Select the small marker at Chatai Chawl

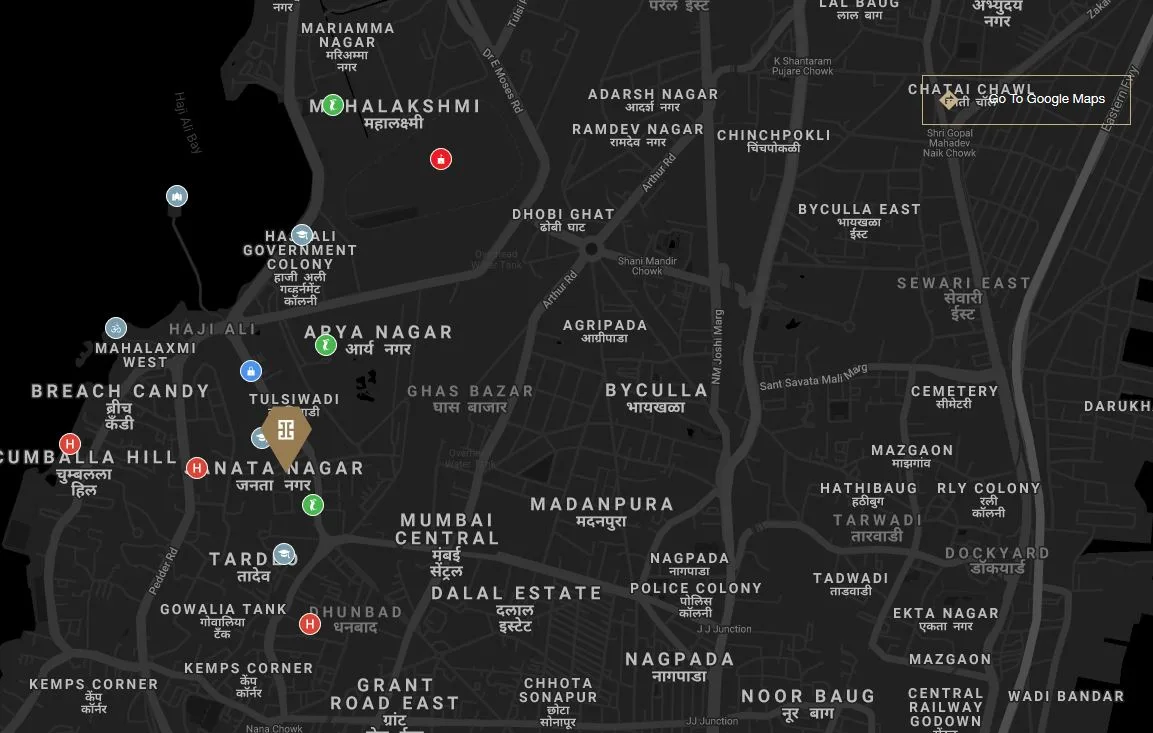(x=949, y=100)
